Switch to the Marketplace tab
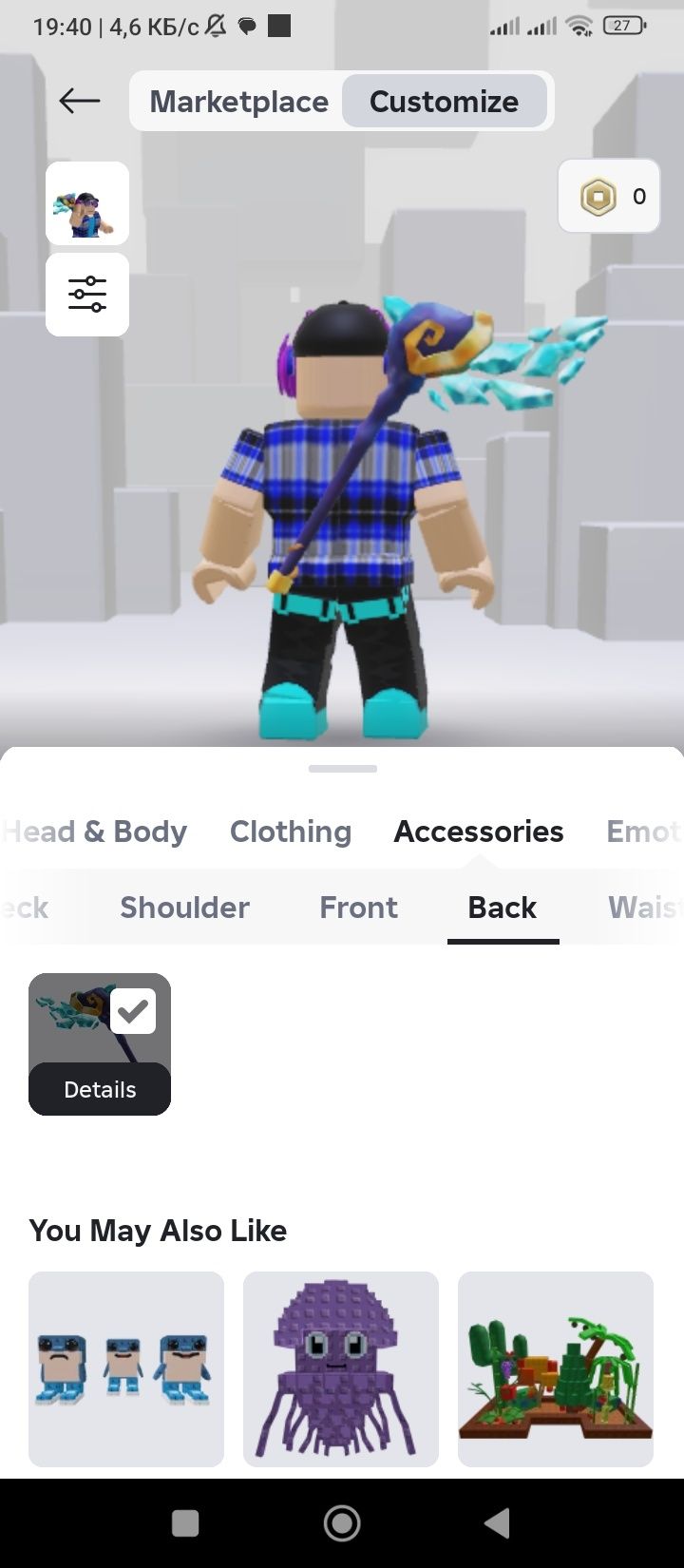 tap(238, 102)
